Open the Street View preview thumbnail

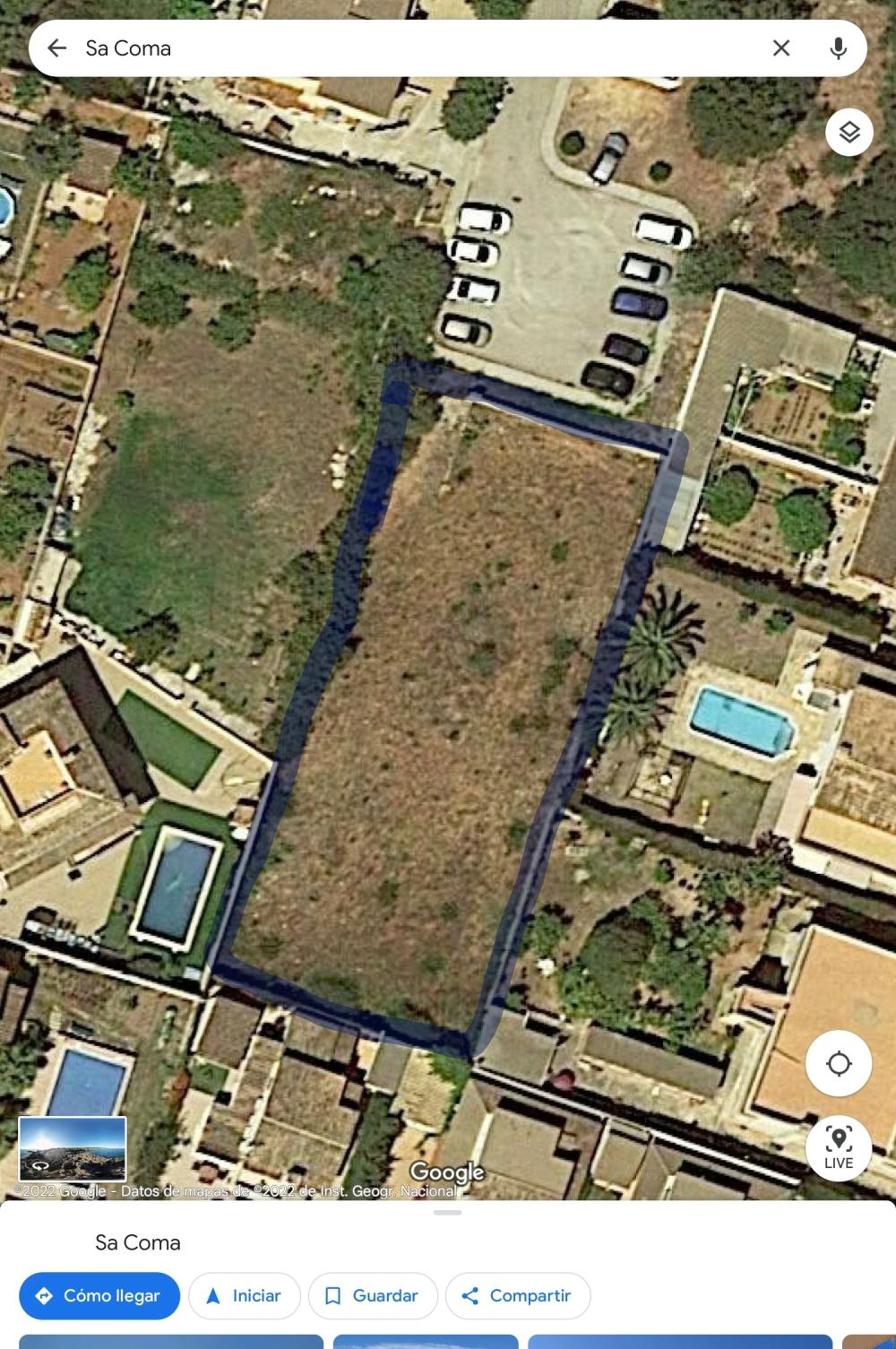[x=73, y=1149]
